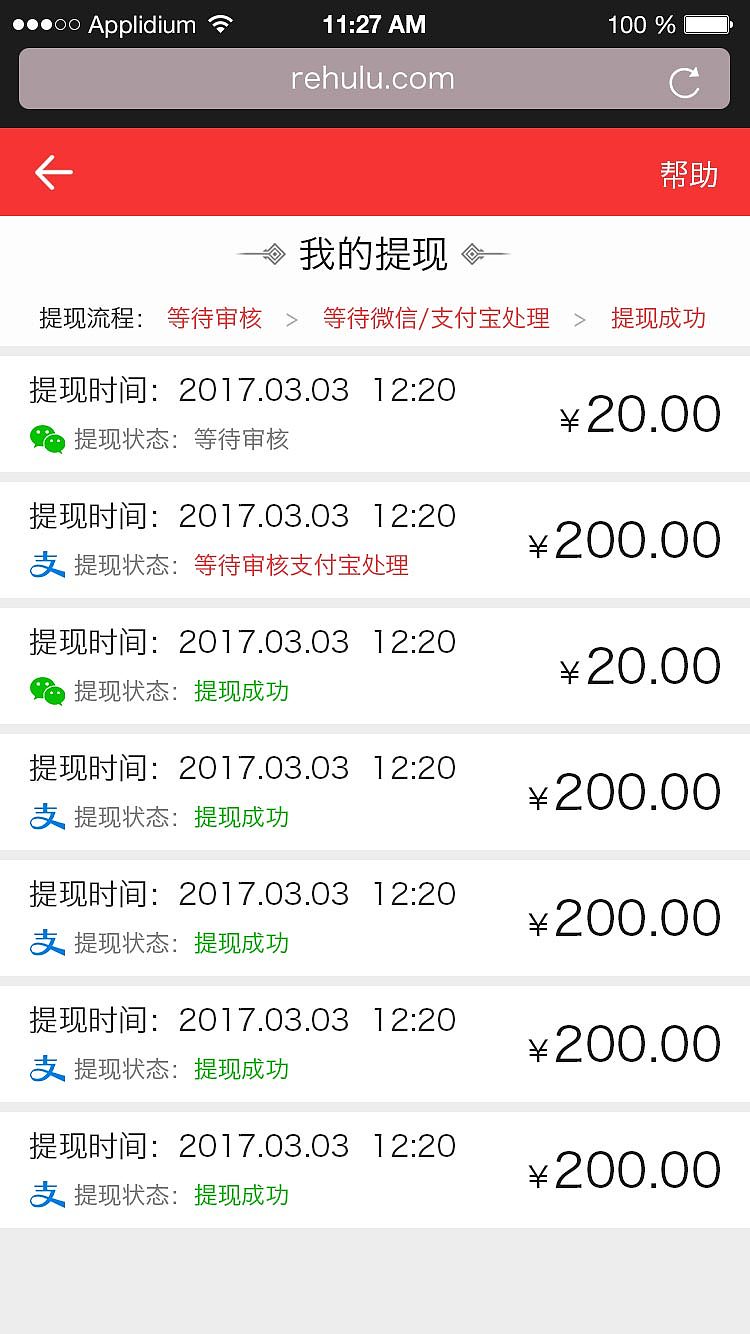Screen dimensions: 750x1334
Task: Click the 提现成功 step in the process flow
Action: click(x=657, y=318)
